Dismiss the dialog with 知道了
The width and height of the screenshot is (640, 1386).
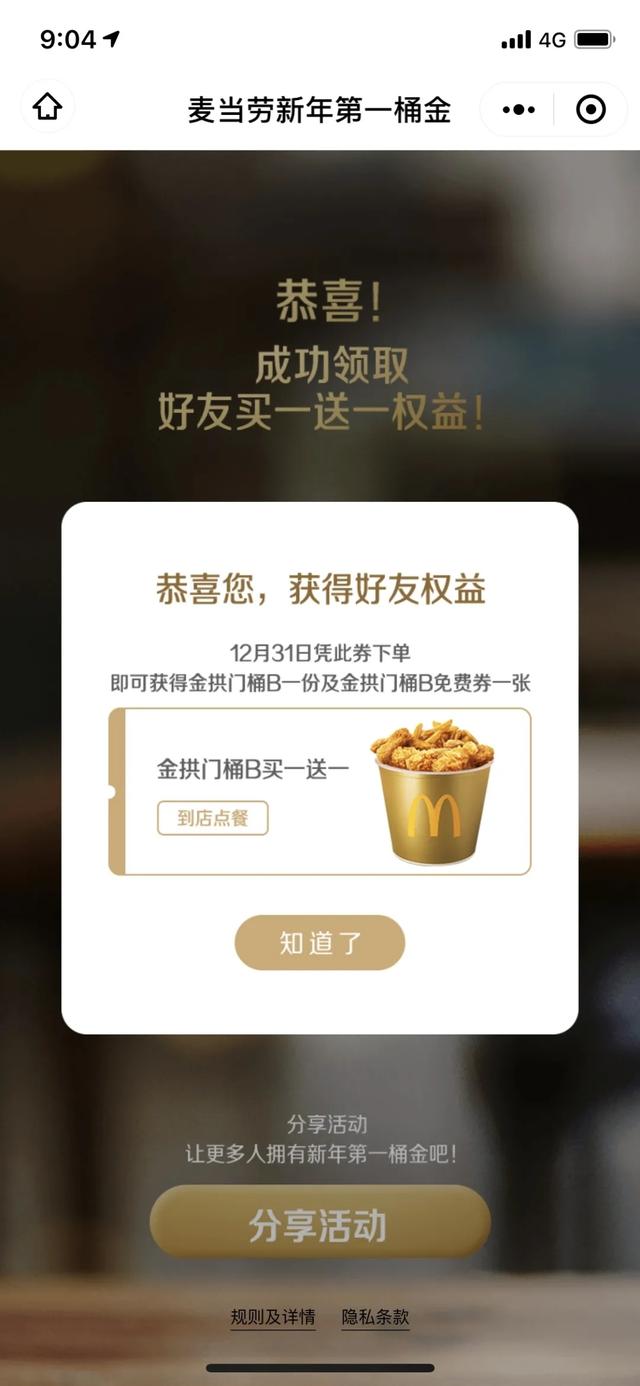[x=320, y=943]
